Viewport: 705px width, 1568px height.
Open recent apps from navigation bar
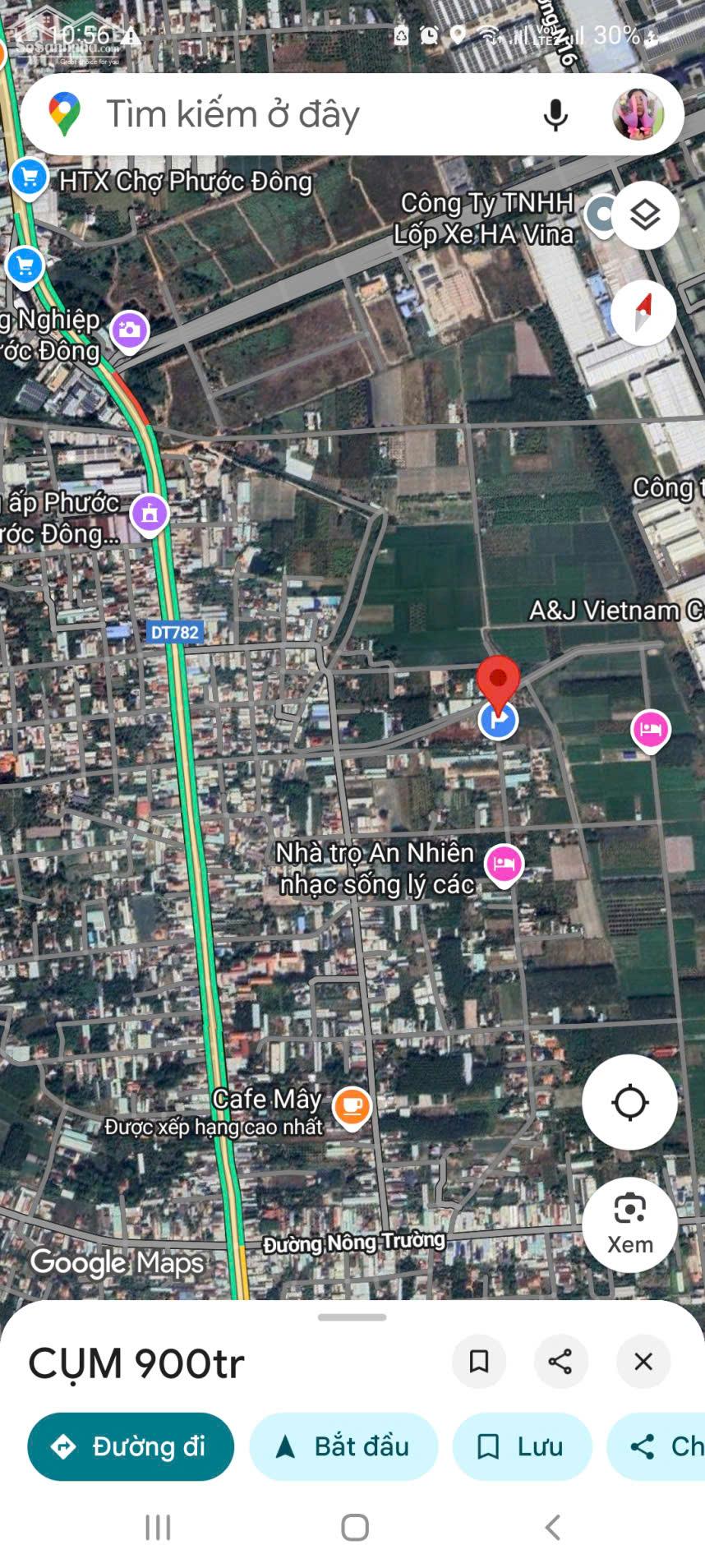pos(158,1528)
